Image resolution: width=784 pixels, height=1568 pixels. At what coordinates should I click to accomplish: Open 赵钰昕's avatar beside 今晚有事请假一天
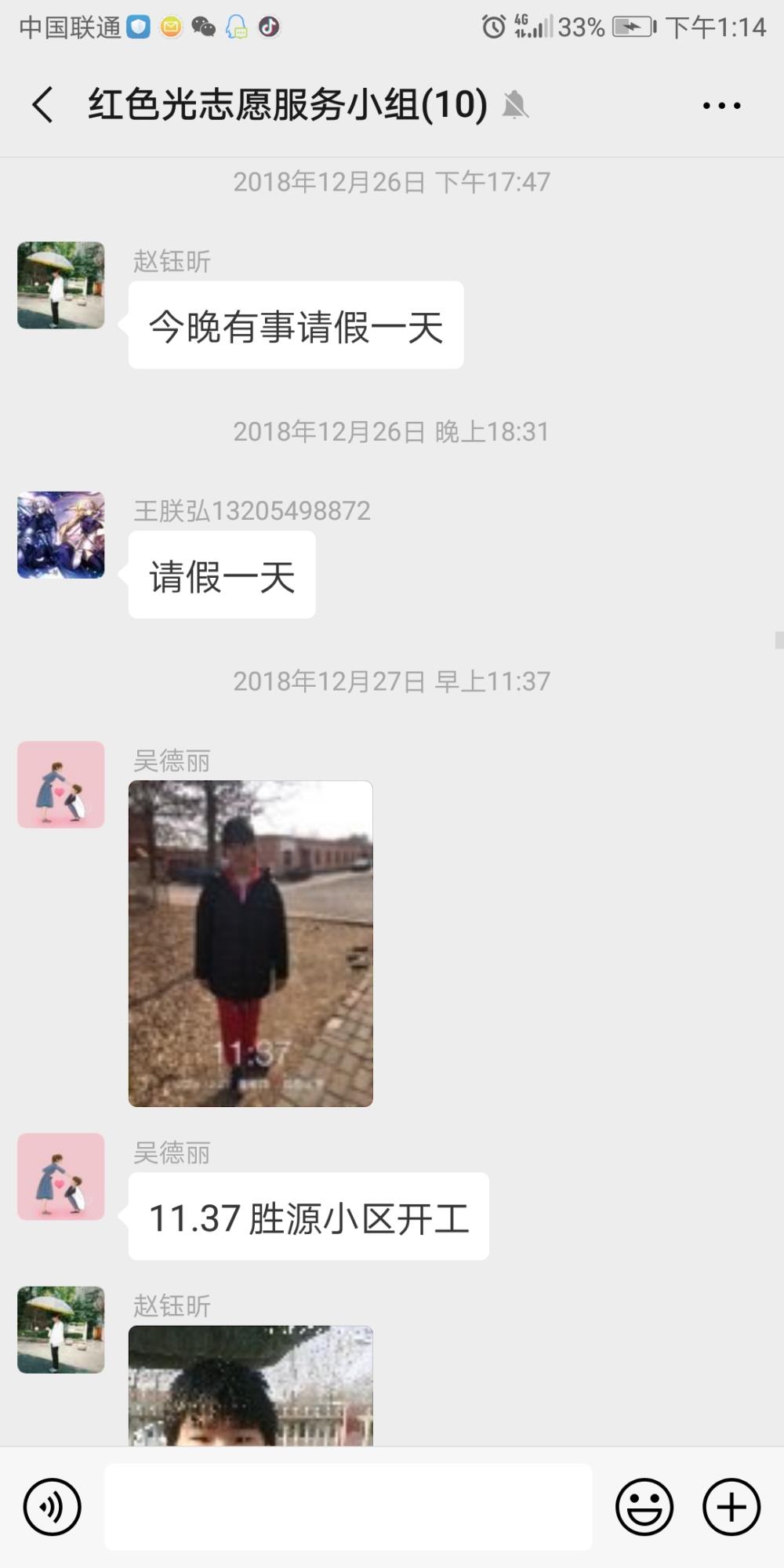(61, 285)
